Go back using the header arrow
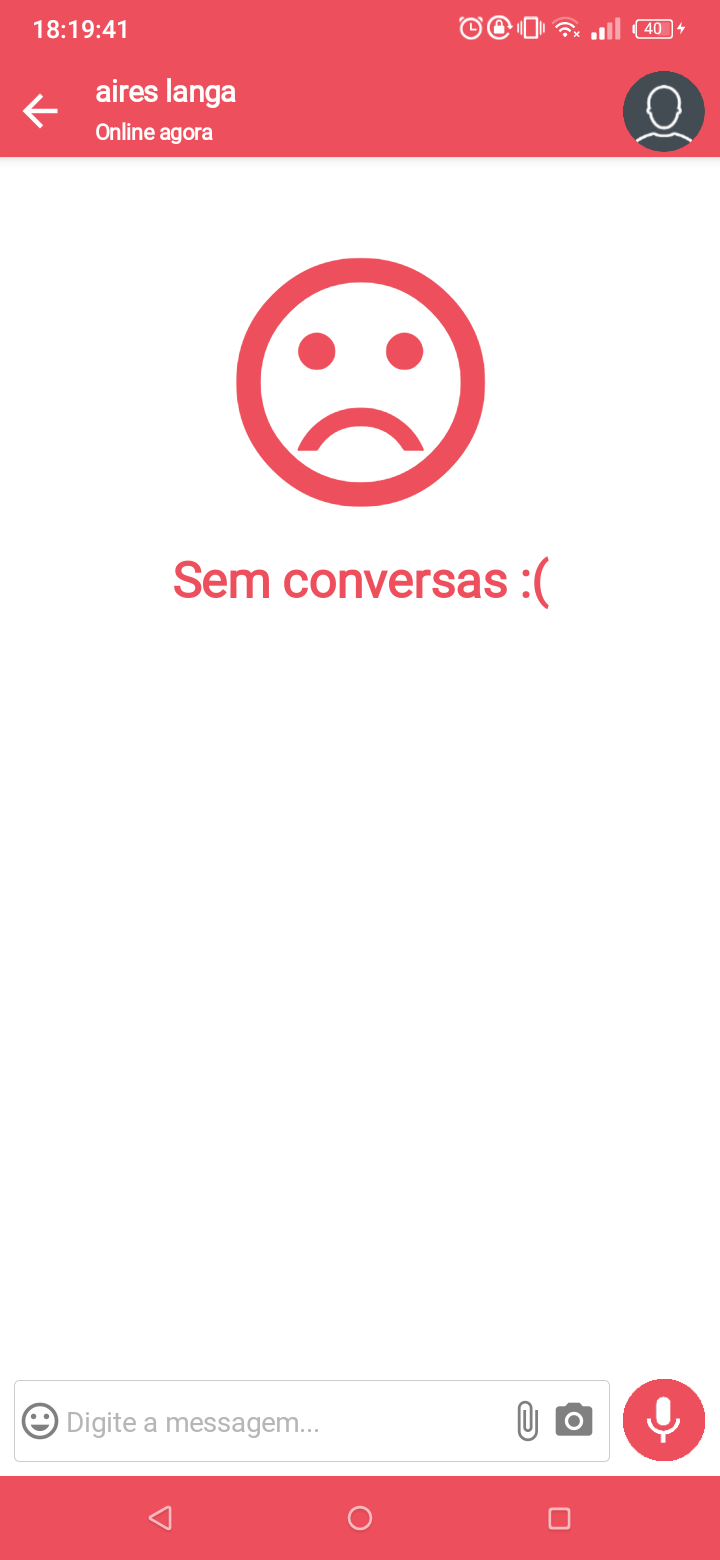The height and width of the screenshot is (1560, 720). click(x=41, y=111)
